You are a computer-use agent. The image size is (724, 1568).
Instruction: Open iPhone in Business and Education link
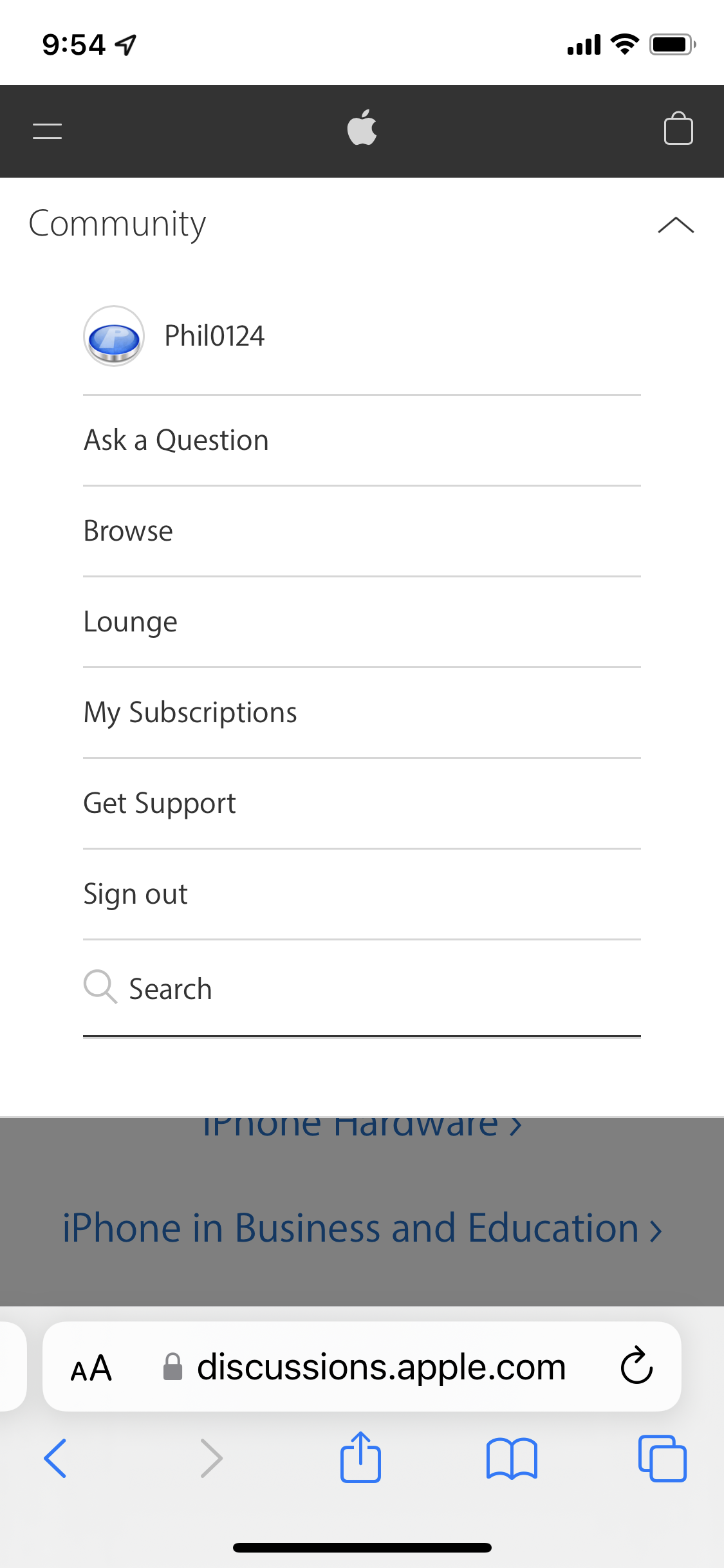[362, 1228]
